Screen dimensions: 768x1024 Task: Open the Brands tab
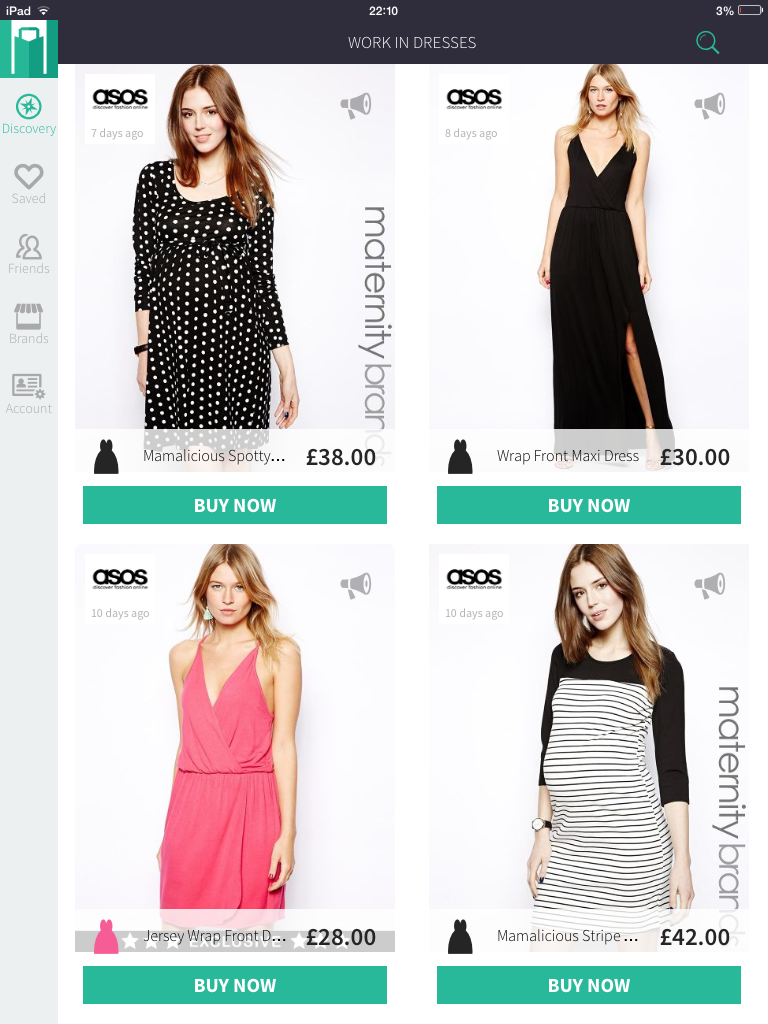point(29,323)
